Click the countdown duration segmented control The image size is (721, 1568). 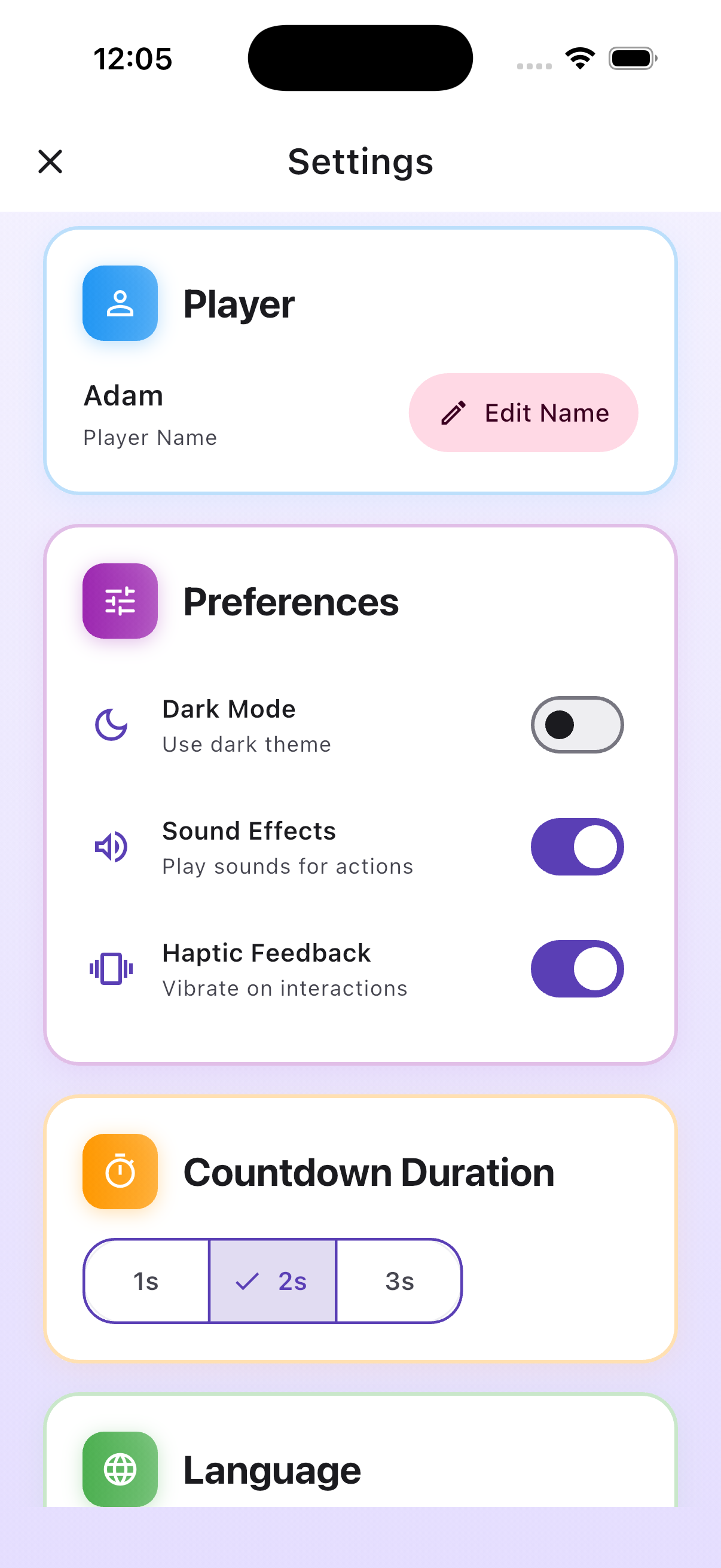point(273,1281)
